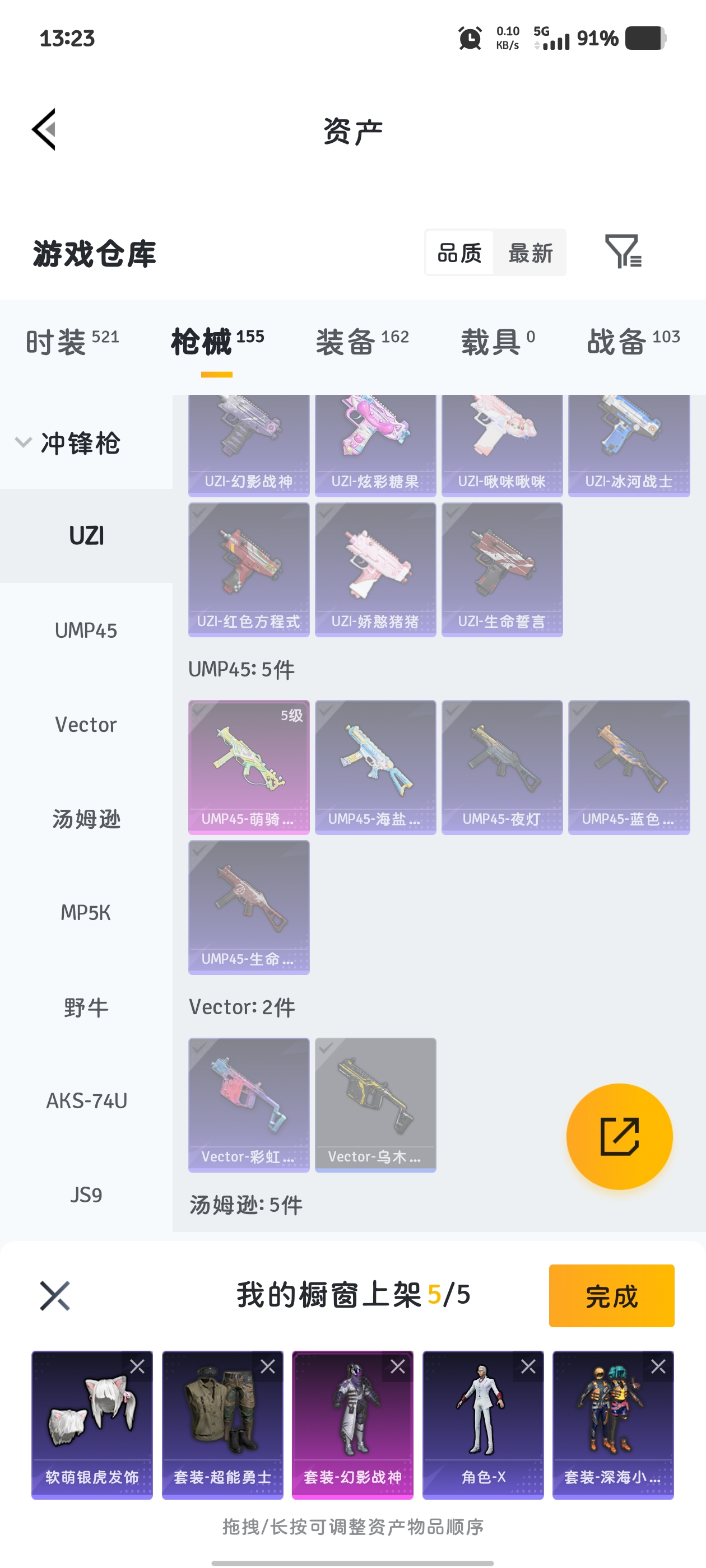
Task: Switch to the 装备 tab
Action: click(362, 342)
